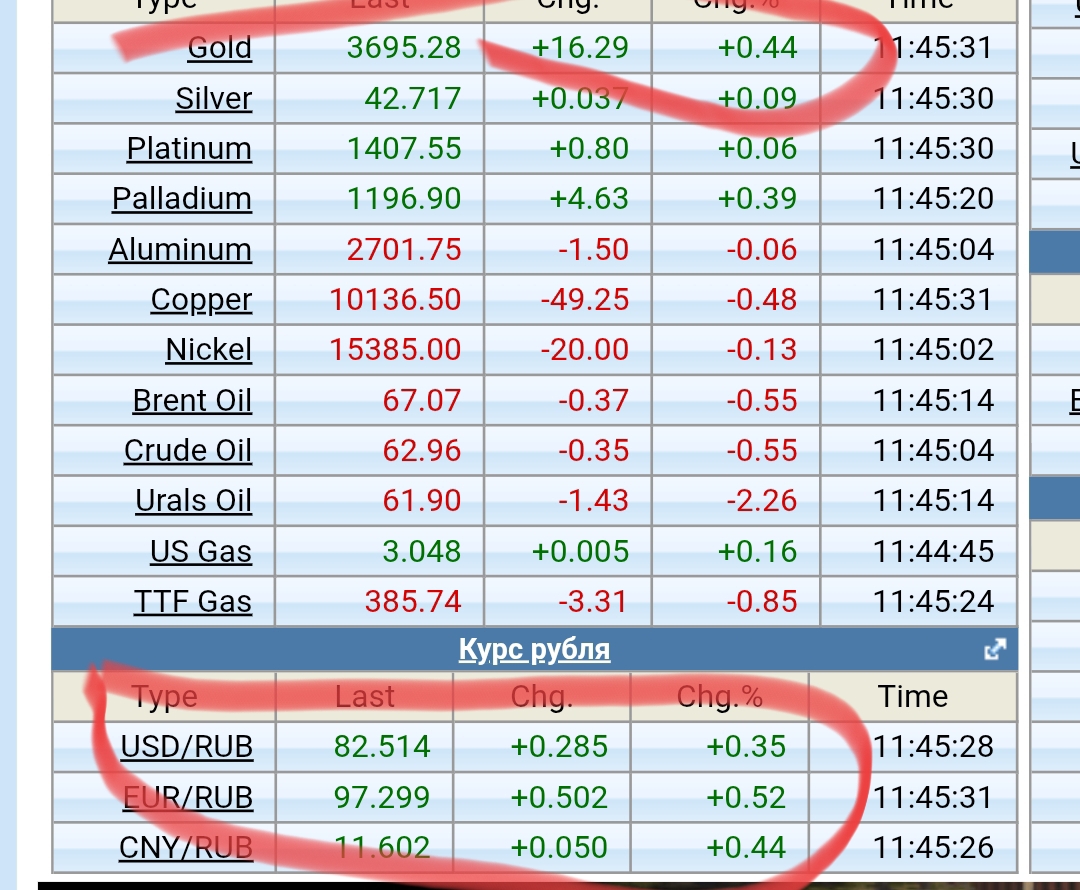This screenshot has width=1080, height=890.
Task: Open the Aluminum quote link
Action: pyautogui.click(x=180, y=249)
